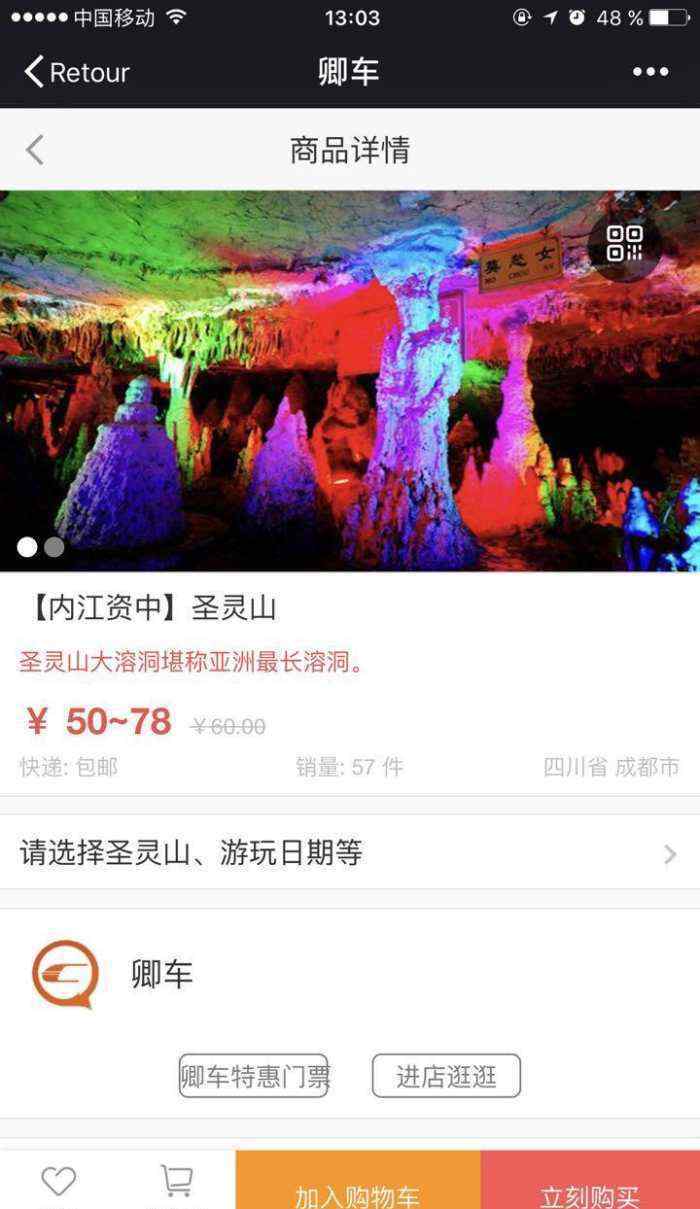Favorite this product with the heart icon

point(58,1183)
